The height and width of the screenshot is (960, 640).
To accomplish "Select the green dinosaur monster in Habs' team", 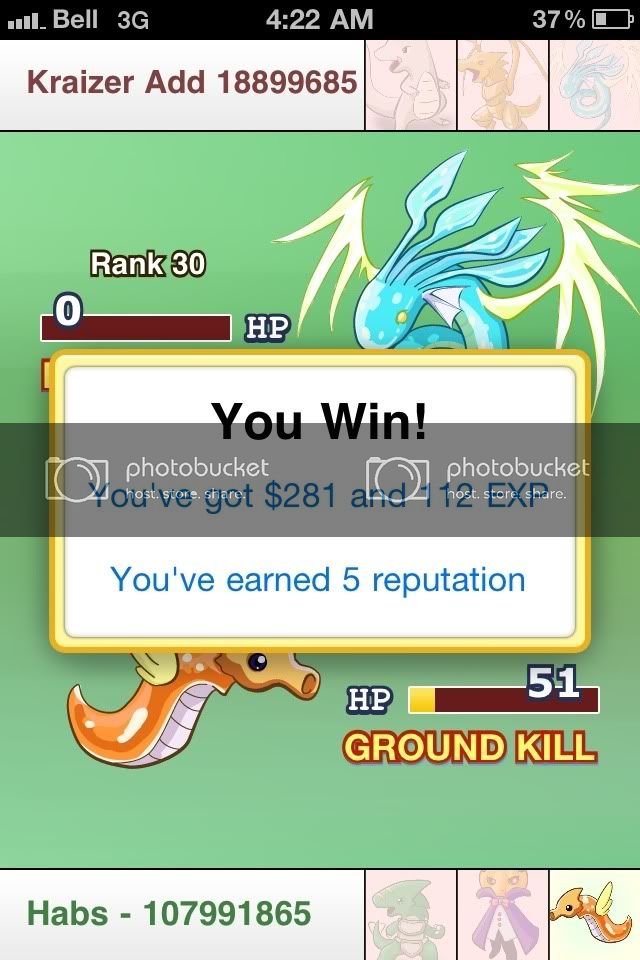I will click(410, 914).
